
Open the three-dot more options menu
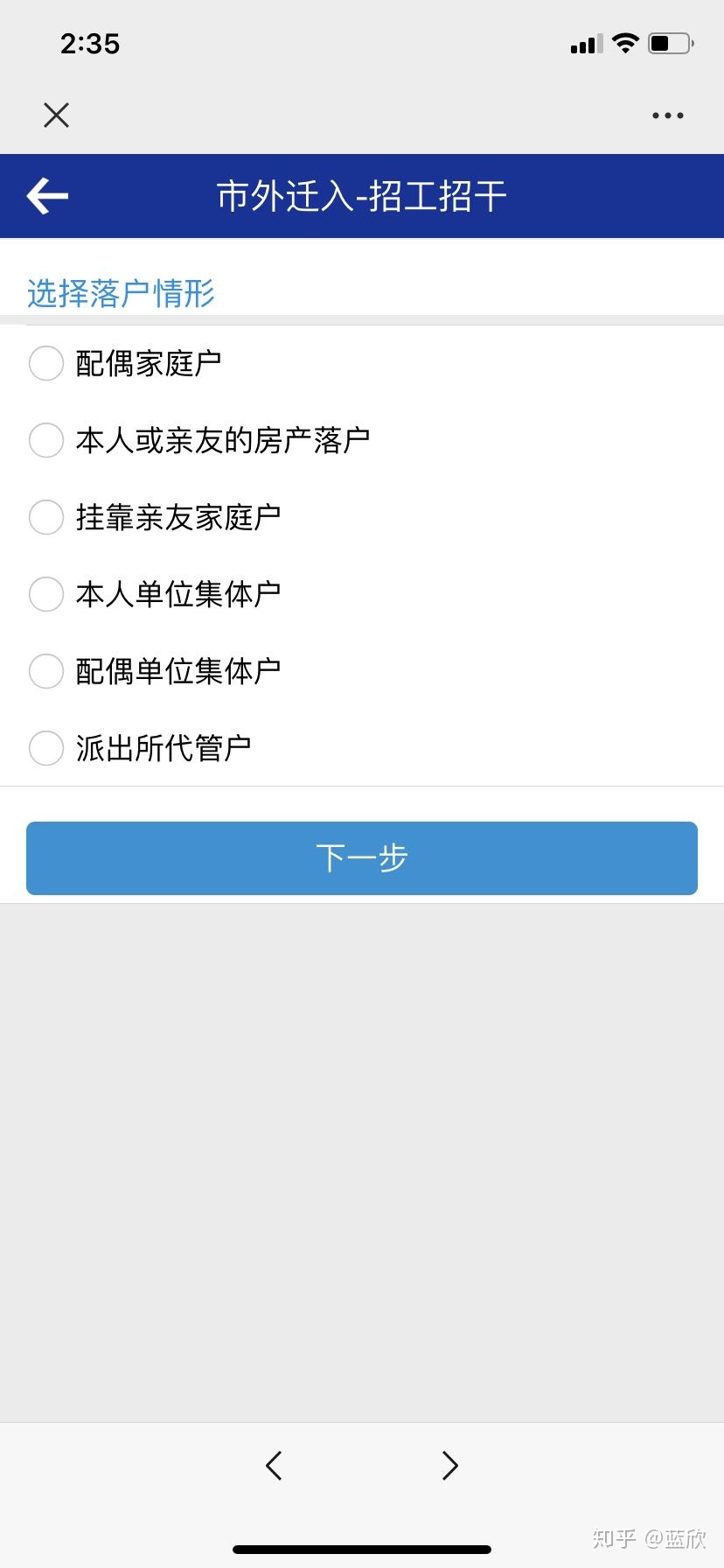tap(668, 115)
